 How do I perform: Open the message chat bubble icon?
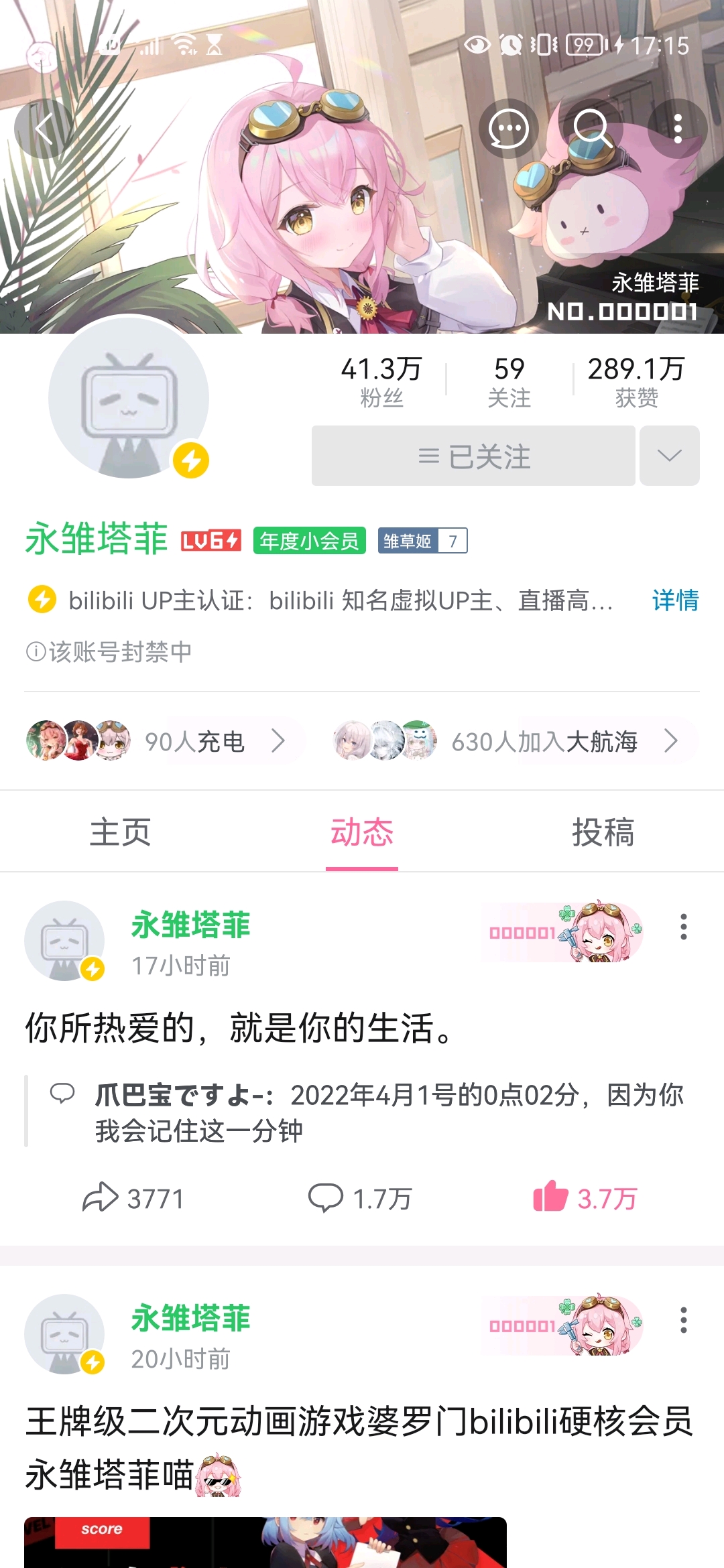pyautogui.click(x=509, y=129)
